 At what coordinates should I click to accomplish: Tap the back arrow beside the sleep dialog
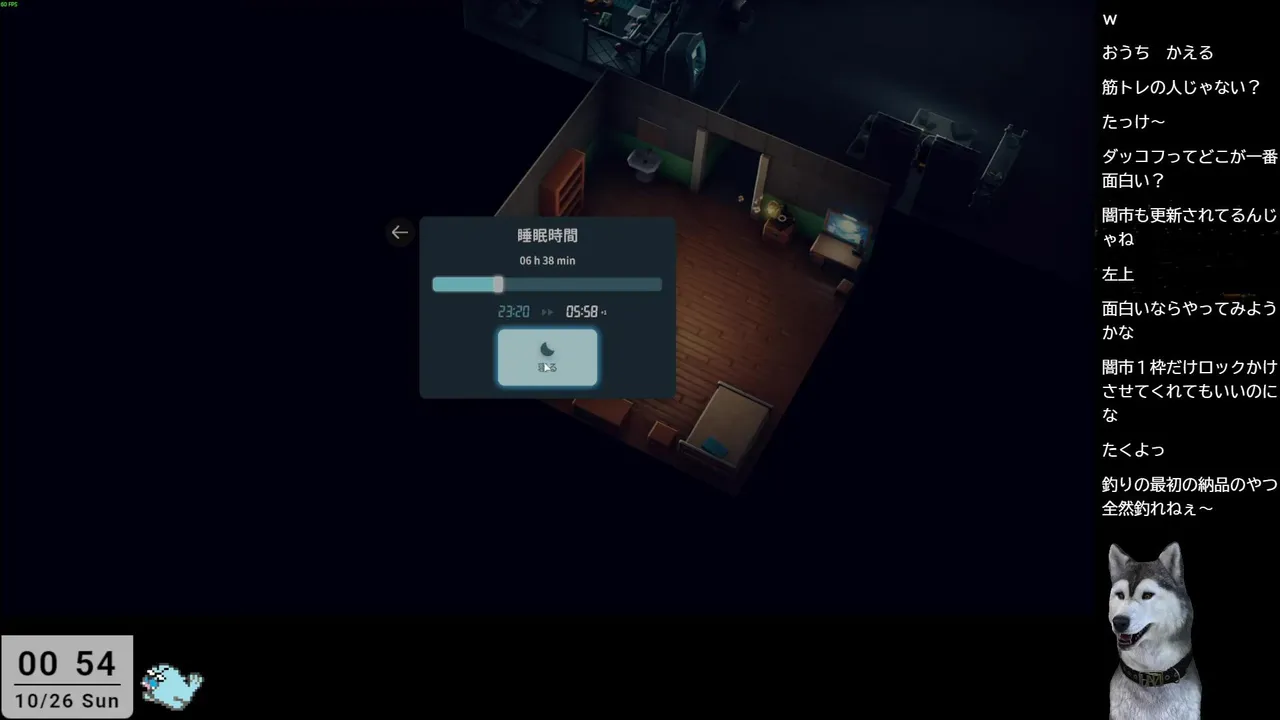tap(399, 232)
